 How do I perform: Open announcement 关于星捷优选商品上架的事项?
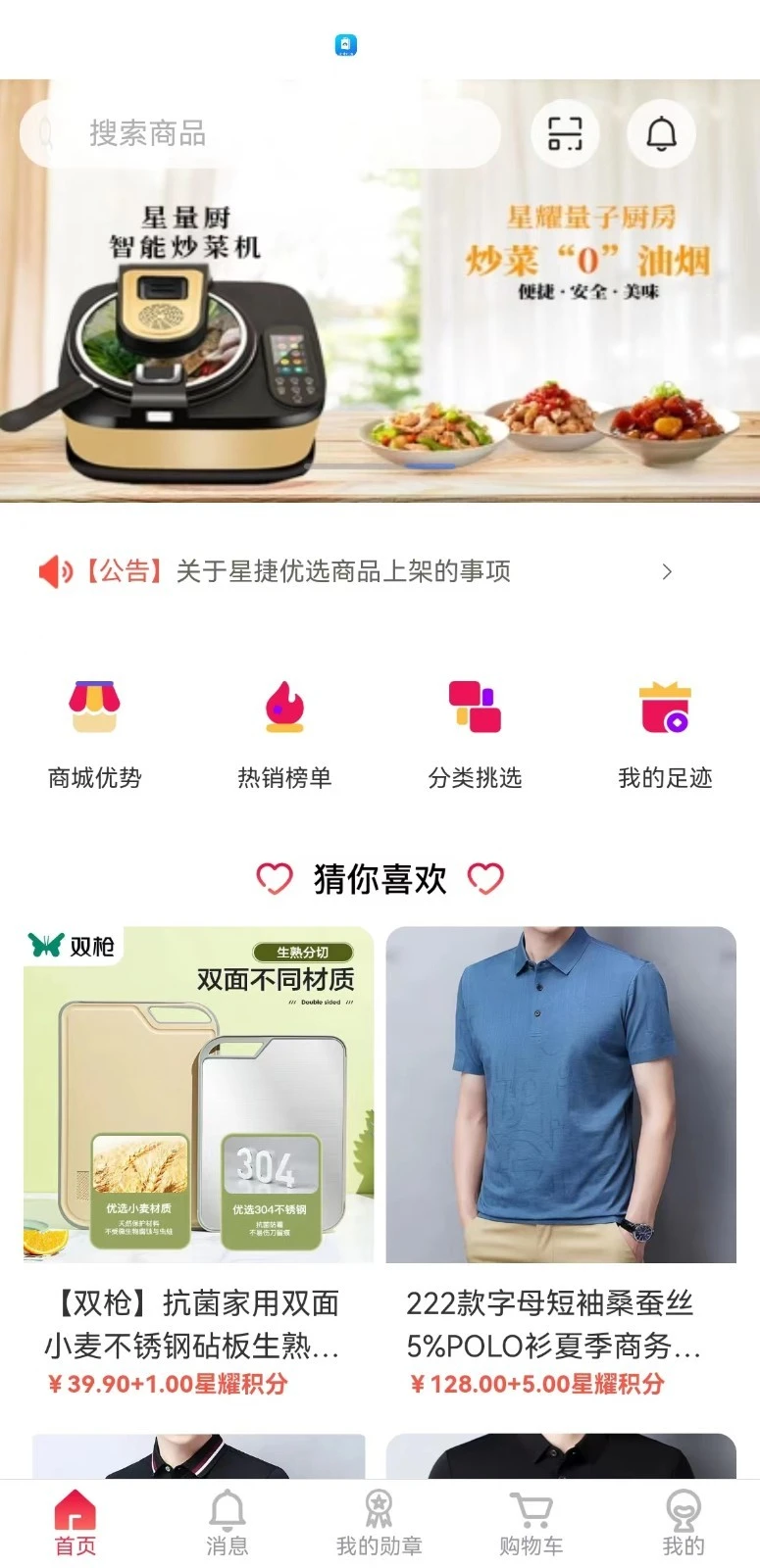341,570
